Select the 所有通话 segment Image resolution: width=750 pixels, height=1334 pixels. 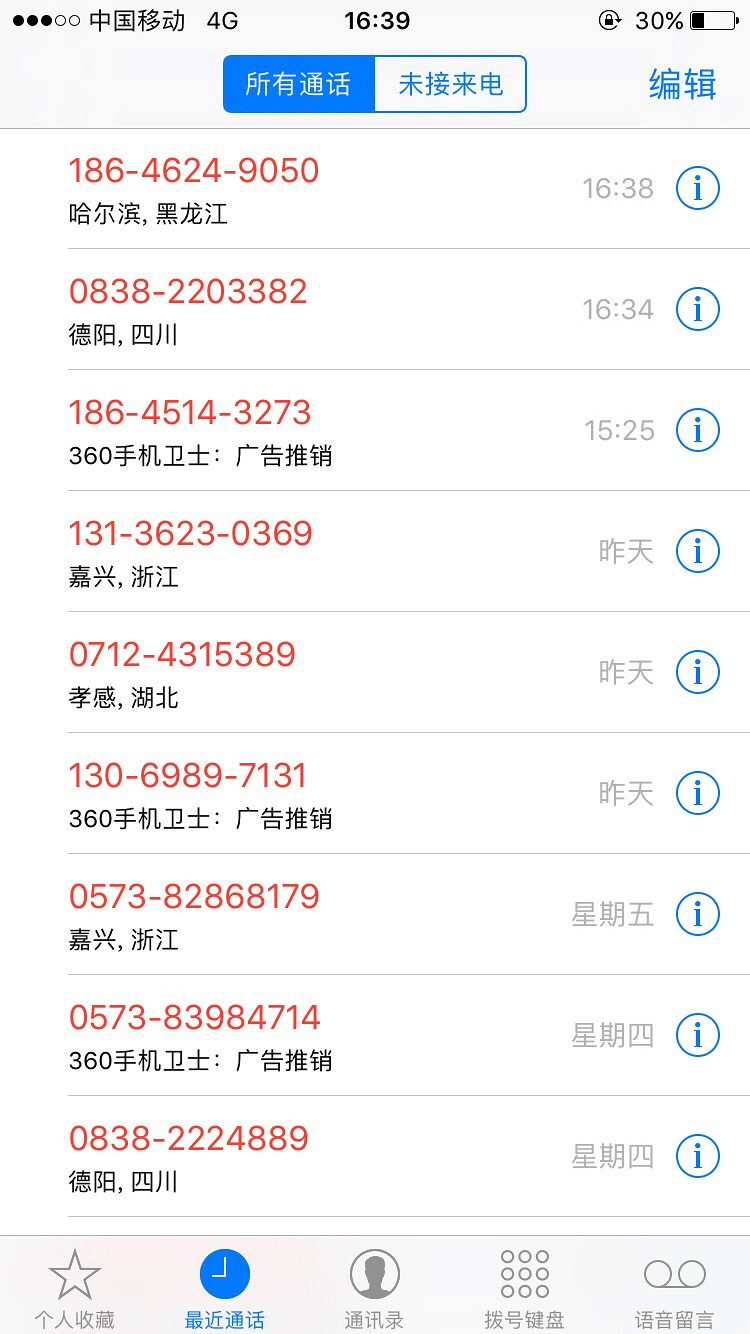[298, 84]
